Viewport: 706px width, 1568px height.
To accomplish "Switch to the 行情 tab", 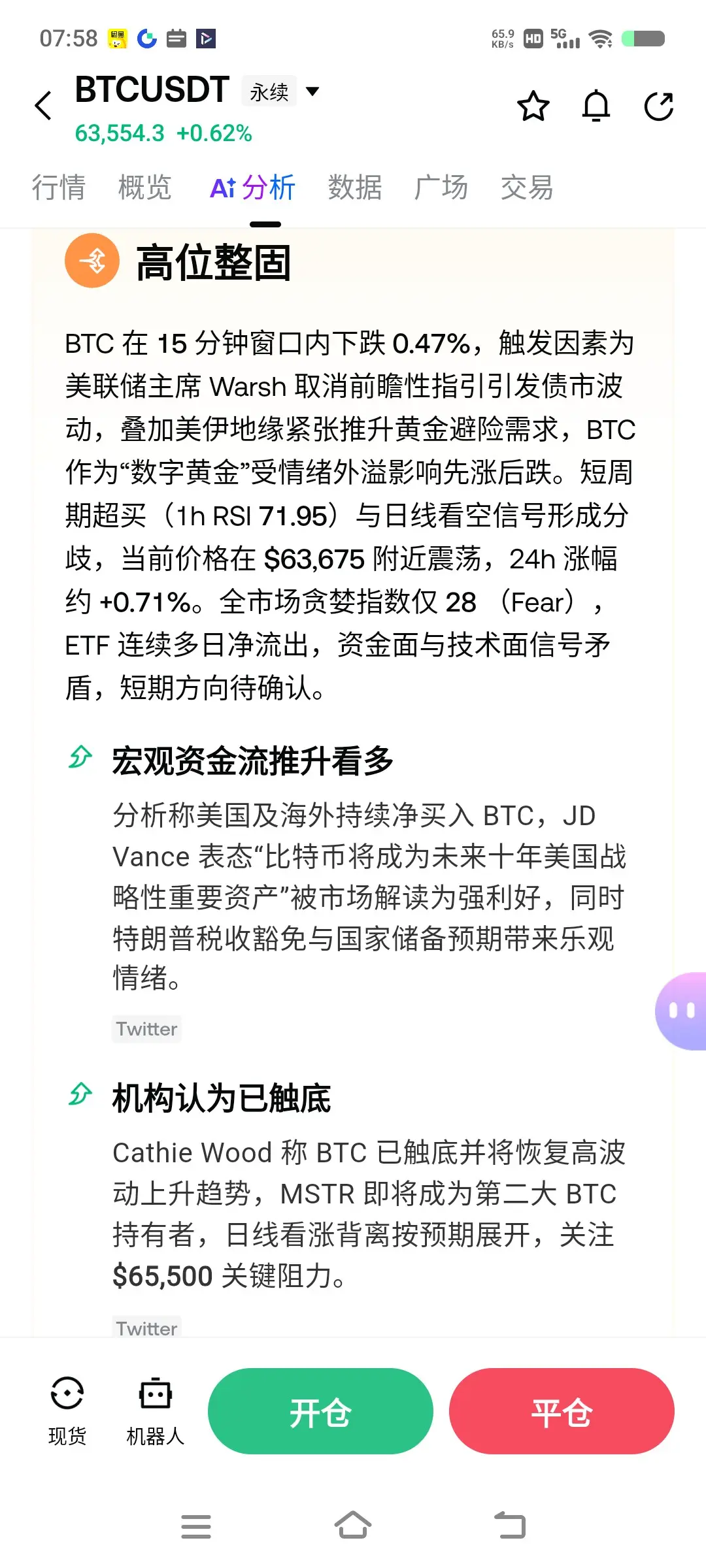I will tap(58, 188).
